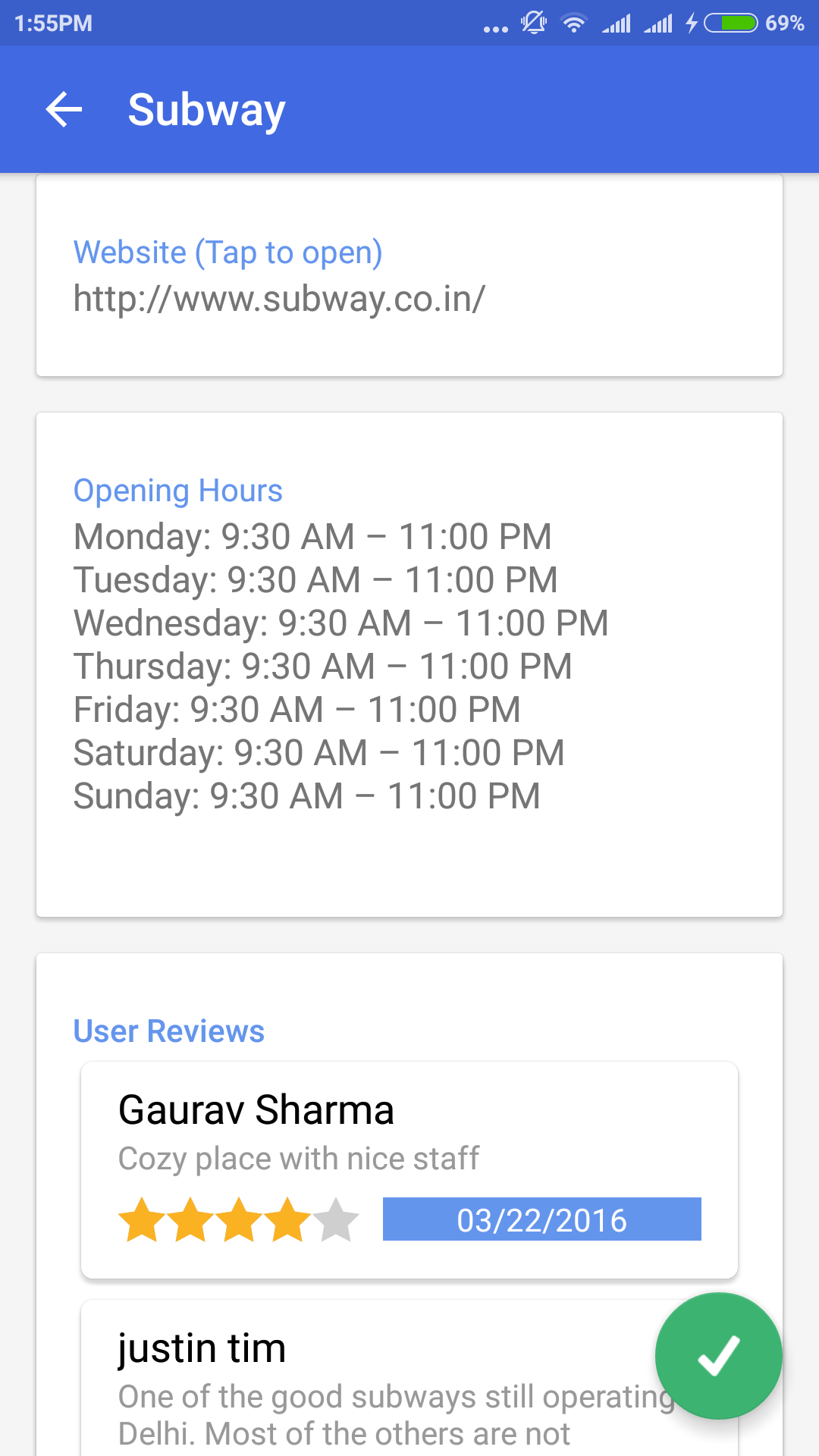Go back from the Subway page
Screen dimensions: 819x1456
(64, 109)
